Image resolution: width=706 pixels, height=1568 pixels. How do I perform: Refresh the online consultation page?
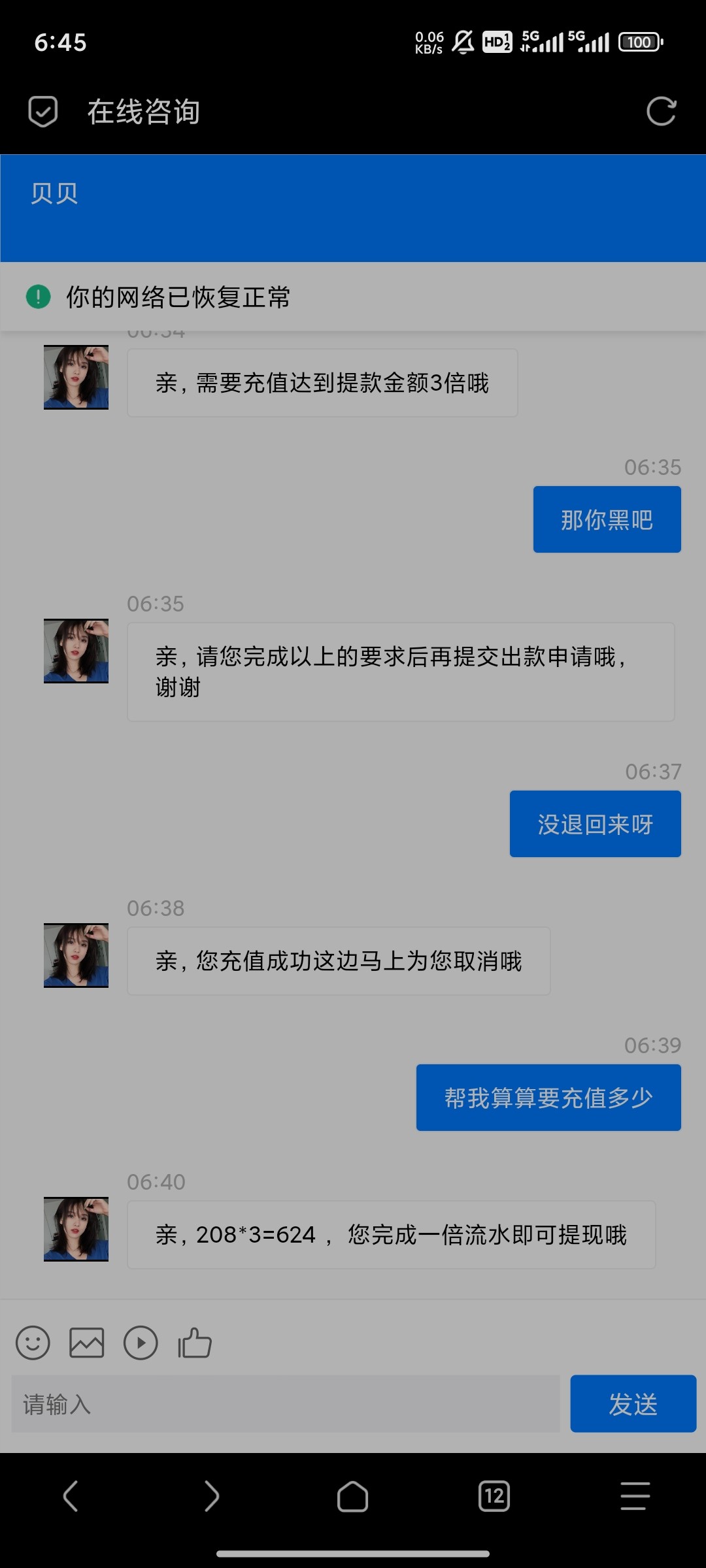(661, 111)
